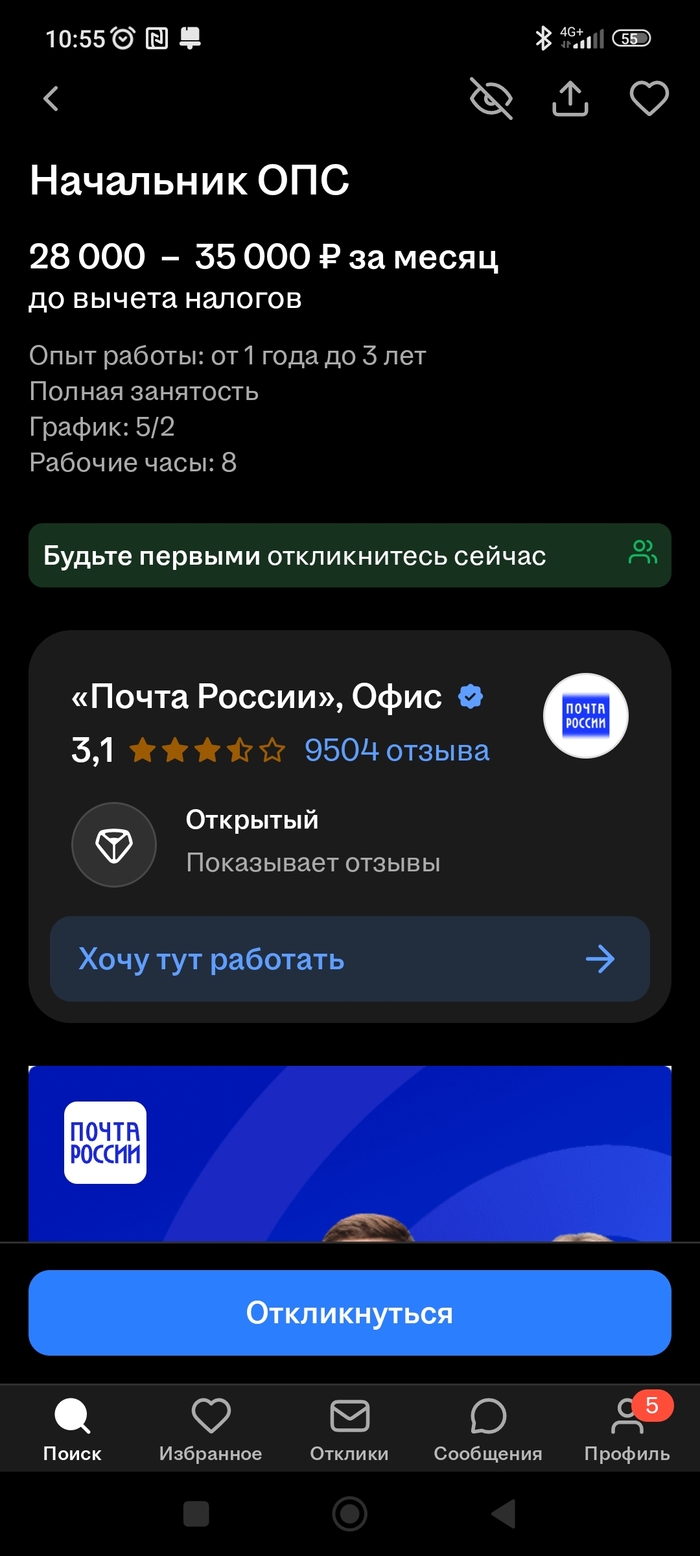The height and width of the screenshot is (1556, 700).
Task: Hide this vacancy with the crossed-eye icon
Action: point(491,98)
